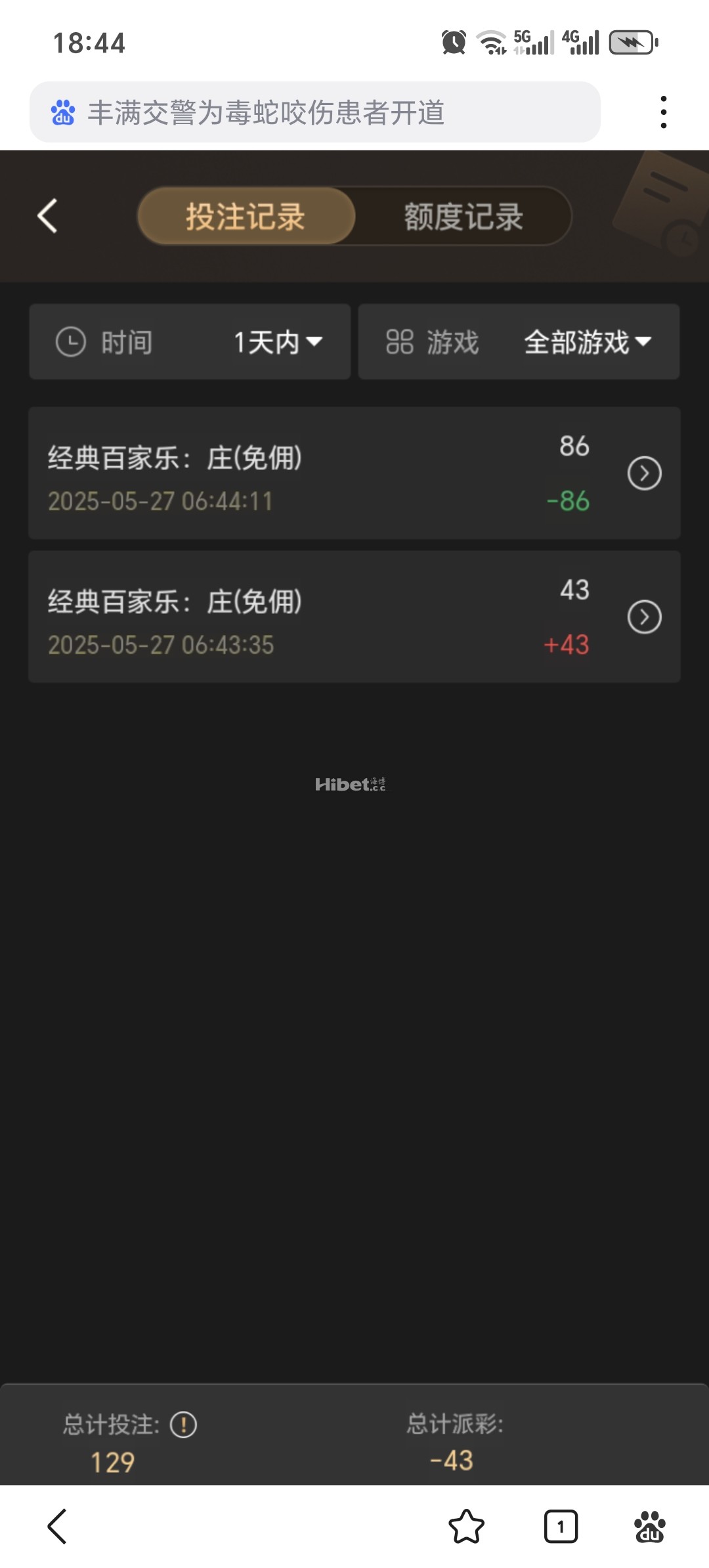The height and width of the screenshot is (1568, 709).
Task: Select the 投注记录 tab
Action: 246,216
